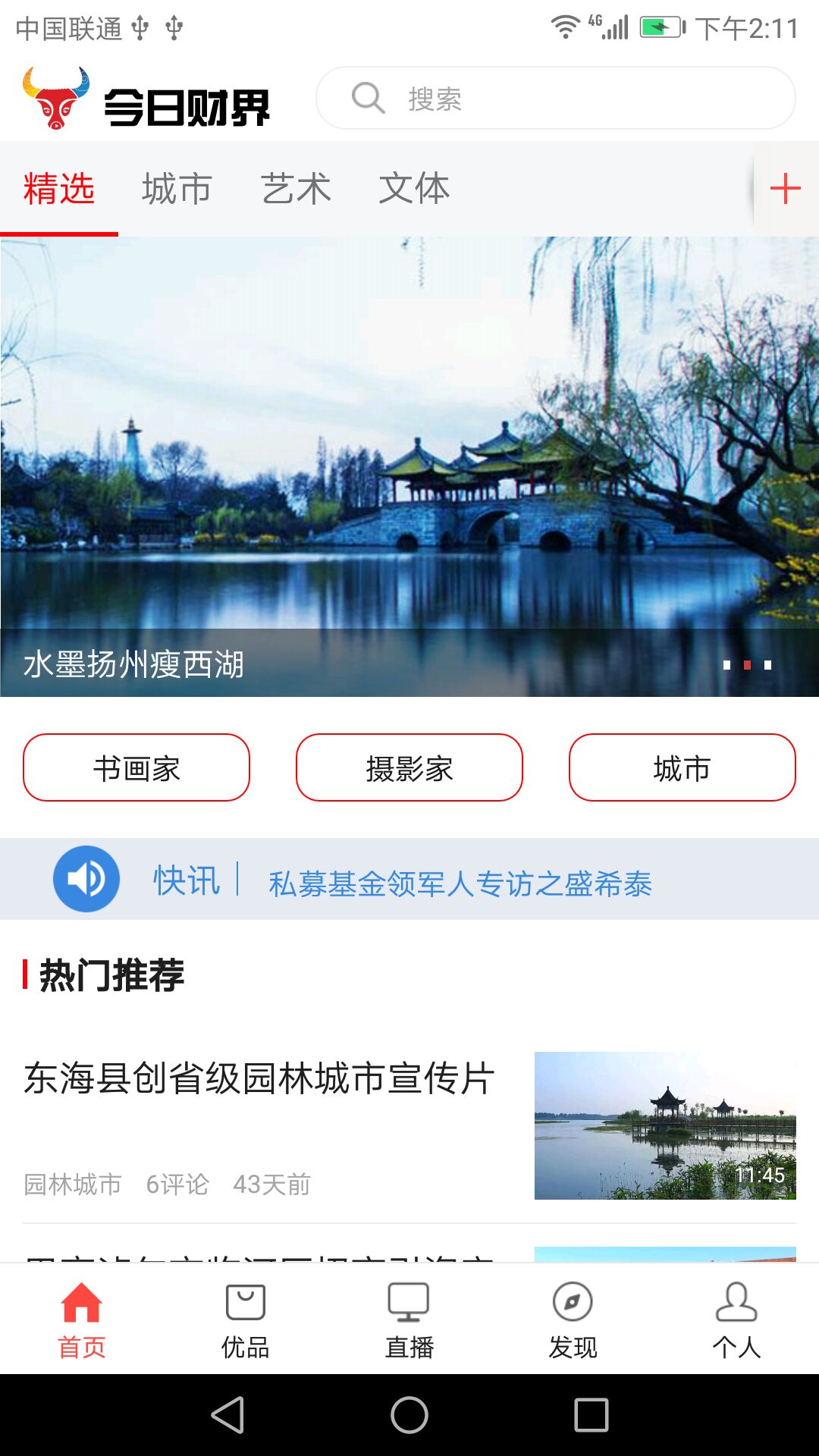Switch to the 艺术 top tab
The width and height of the screenshot is (819, 1456).
296,189
